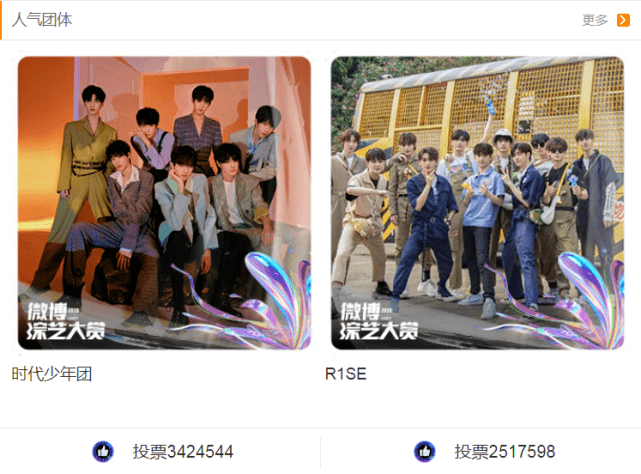Open the R1SE group card
Image resolution: width=641 pixels, height=474 pixels.
point(478,203)
